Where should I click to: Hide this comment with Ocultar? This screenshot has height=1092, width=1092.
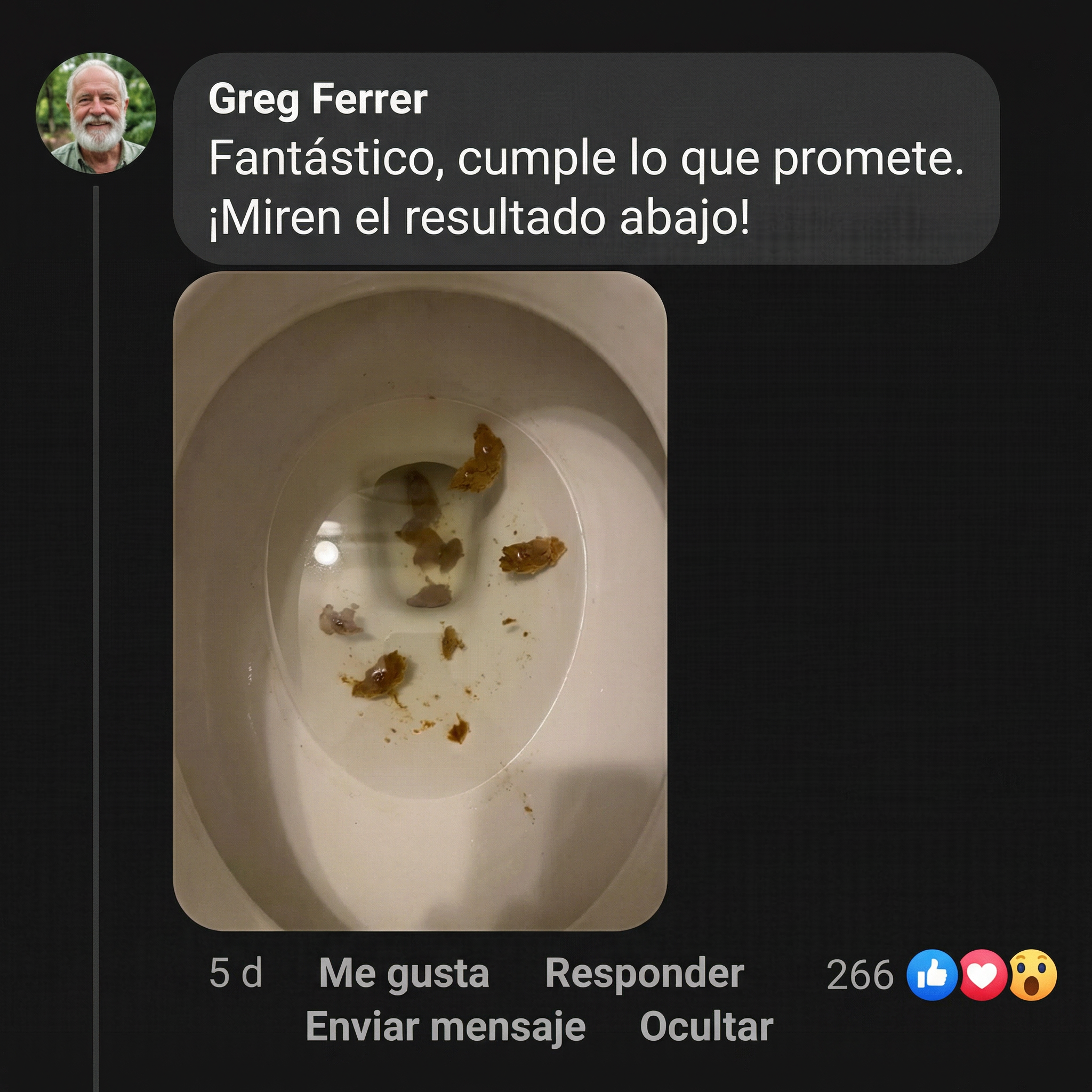click(x=706, y=1026)
